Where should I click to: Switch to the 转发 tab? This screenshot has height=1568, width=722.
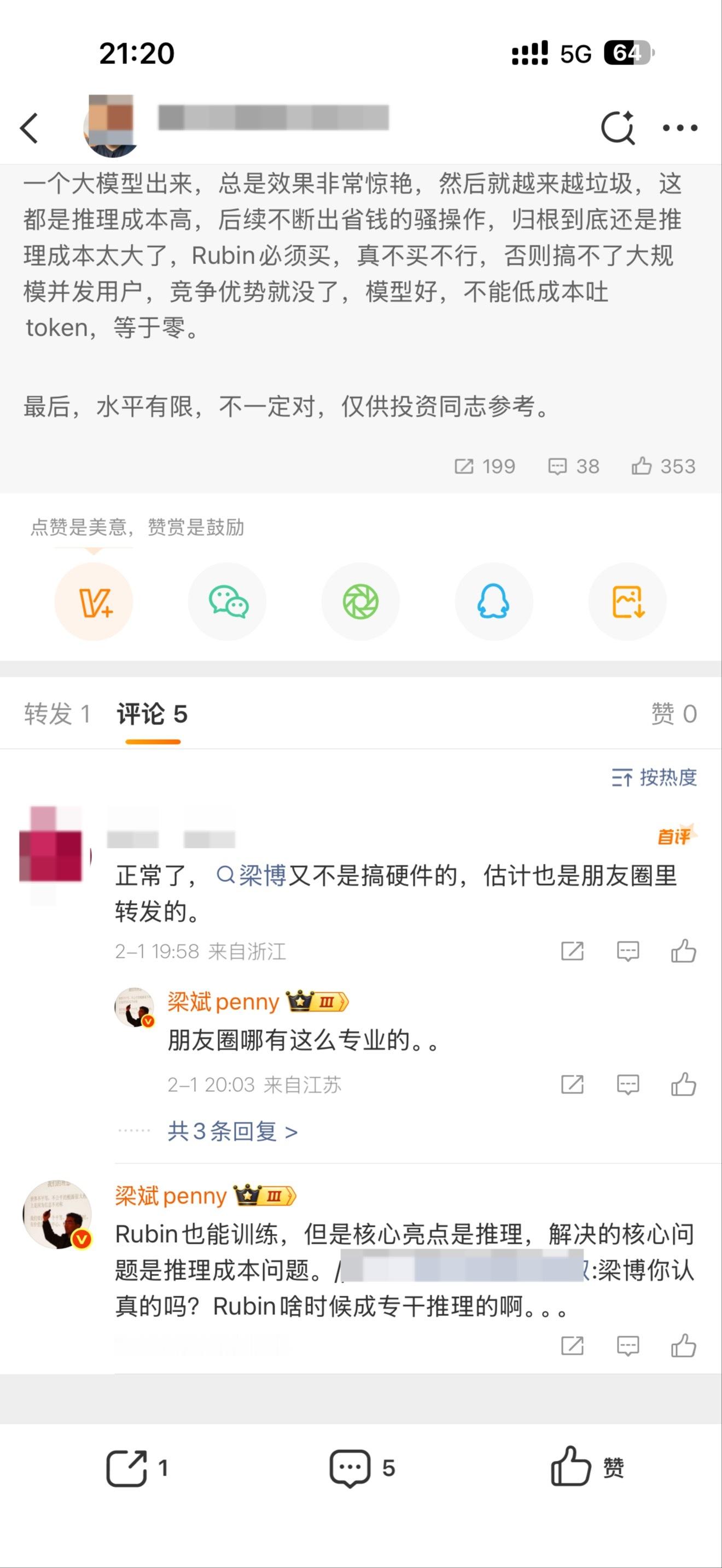click(57, 716)
